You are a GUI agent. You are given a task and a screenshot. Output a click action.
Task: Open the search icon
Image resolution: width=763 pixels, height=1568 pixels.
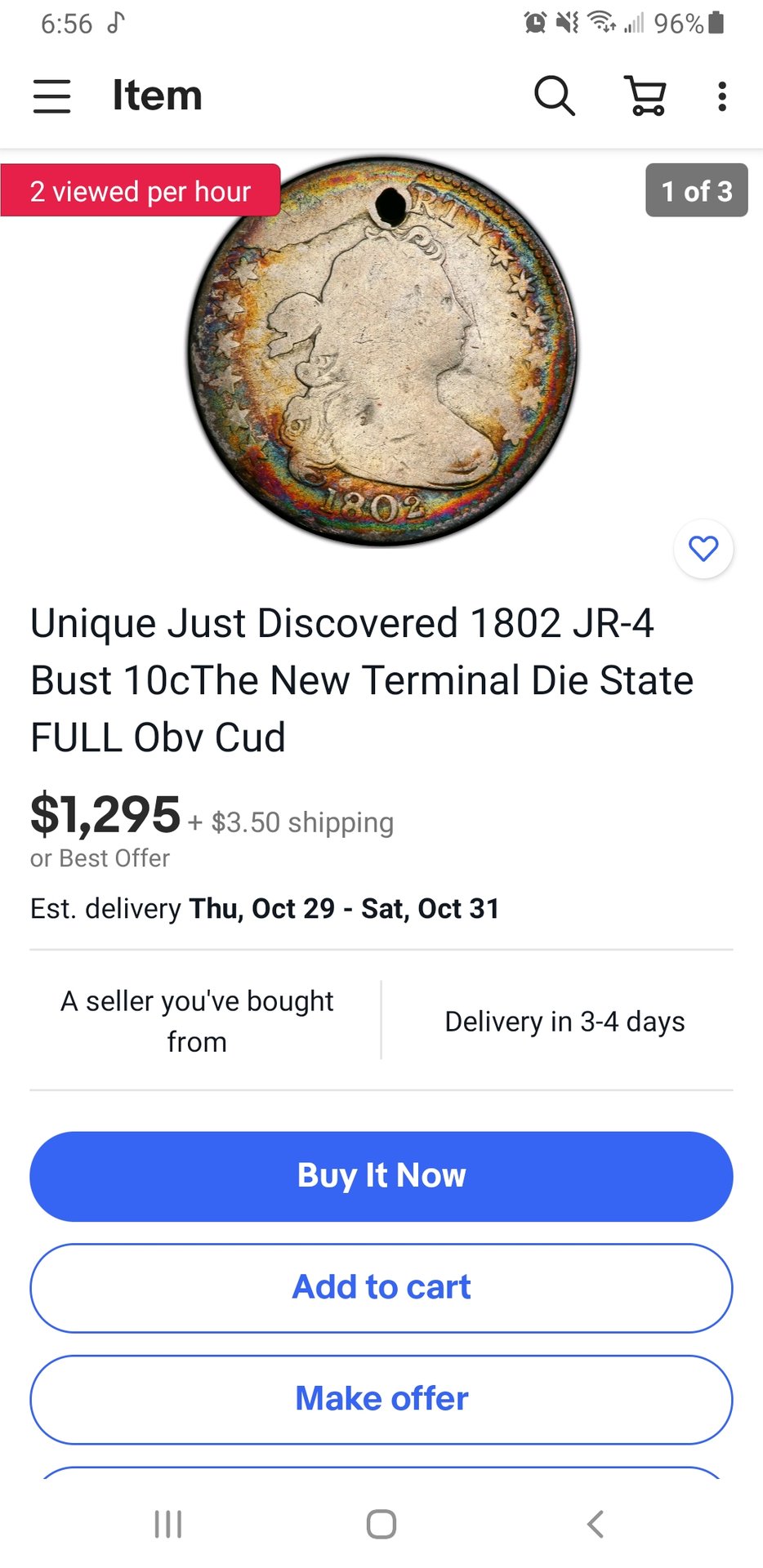point(554,96)
